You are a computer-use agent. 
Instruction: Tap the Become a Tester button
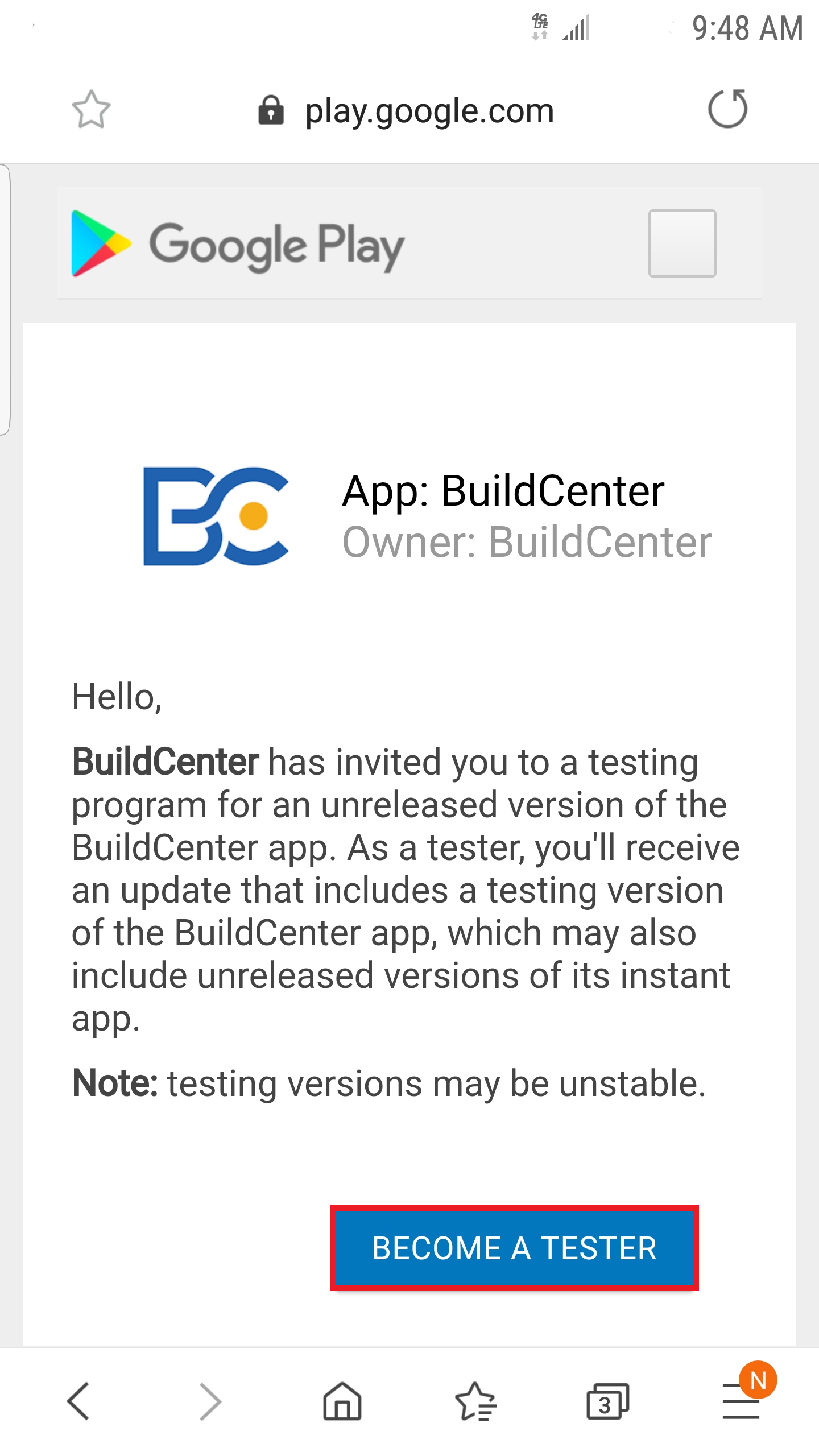click(x=514, y=1248)
